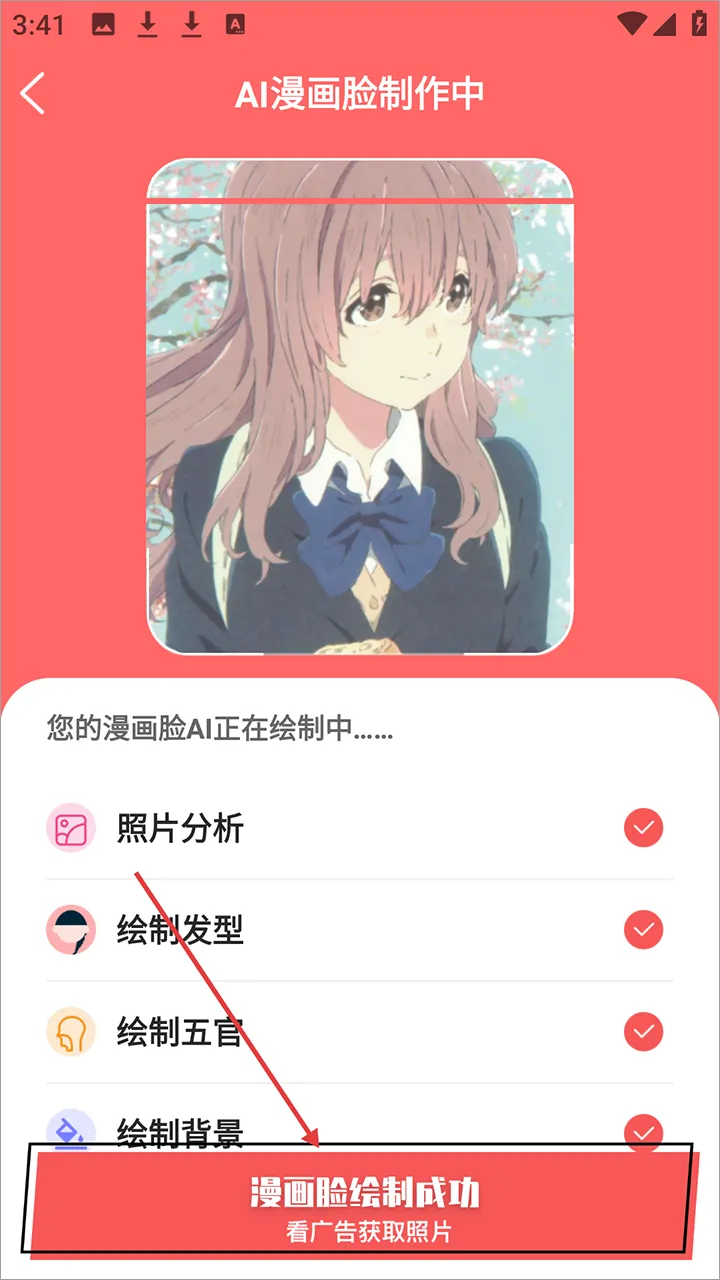Tap the checkmark next to 绘制五官
The image size is (720, 1280).
643,1031
